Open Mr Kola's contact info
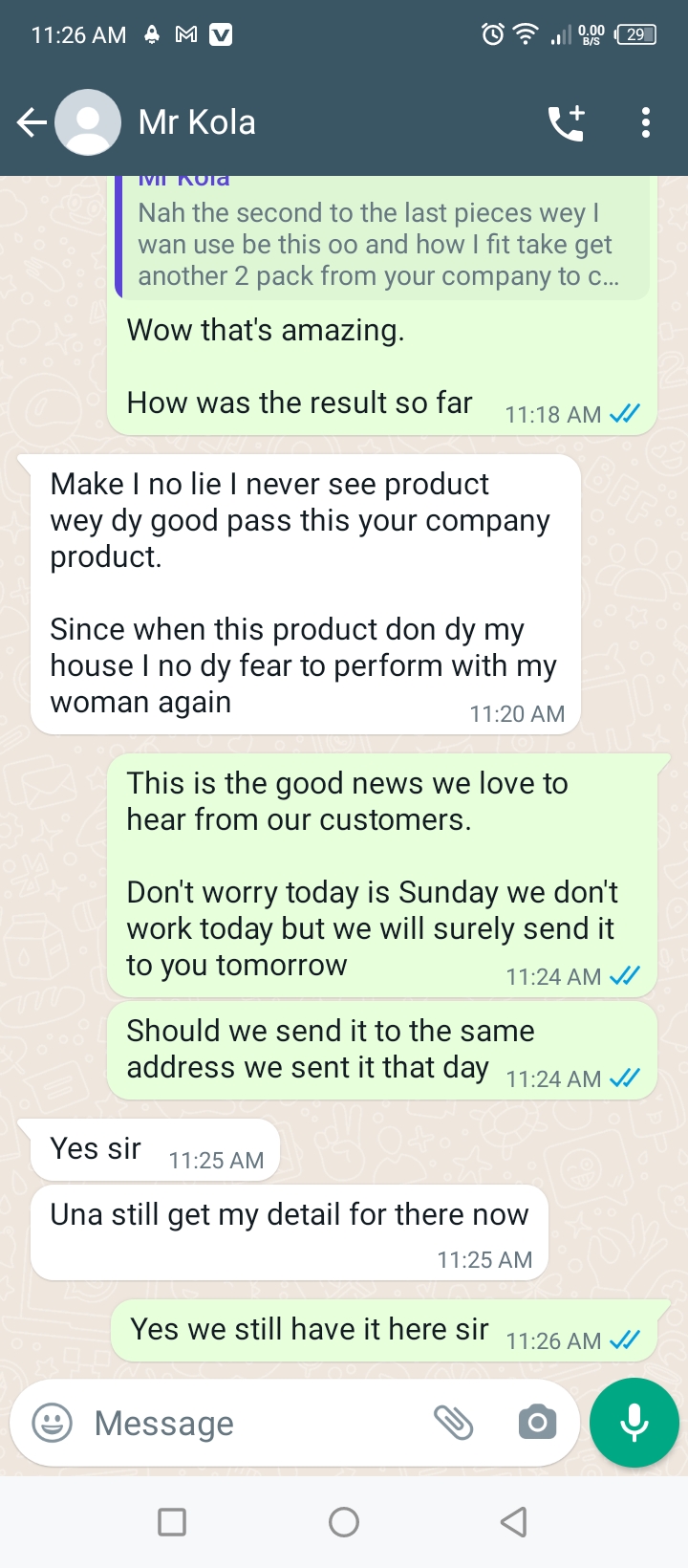688x1568 pixels. point(197,122)
